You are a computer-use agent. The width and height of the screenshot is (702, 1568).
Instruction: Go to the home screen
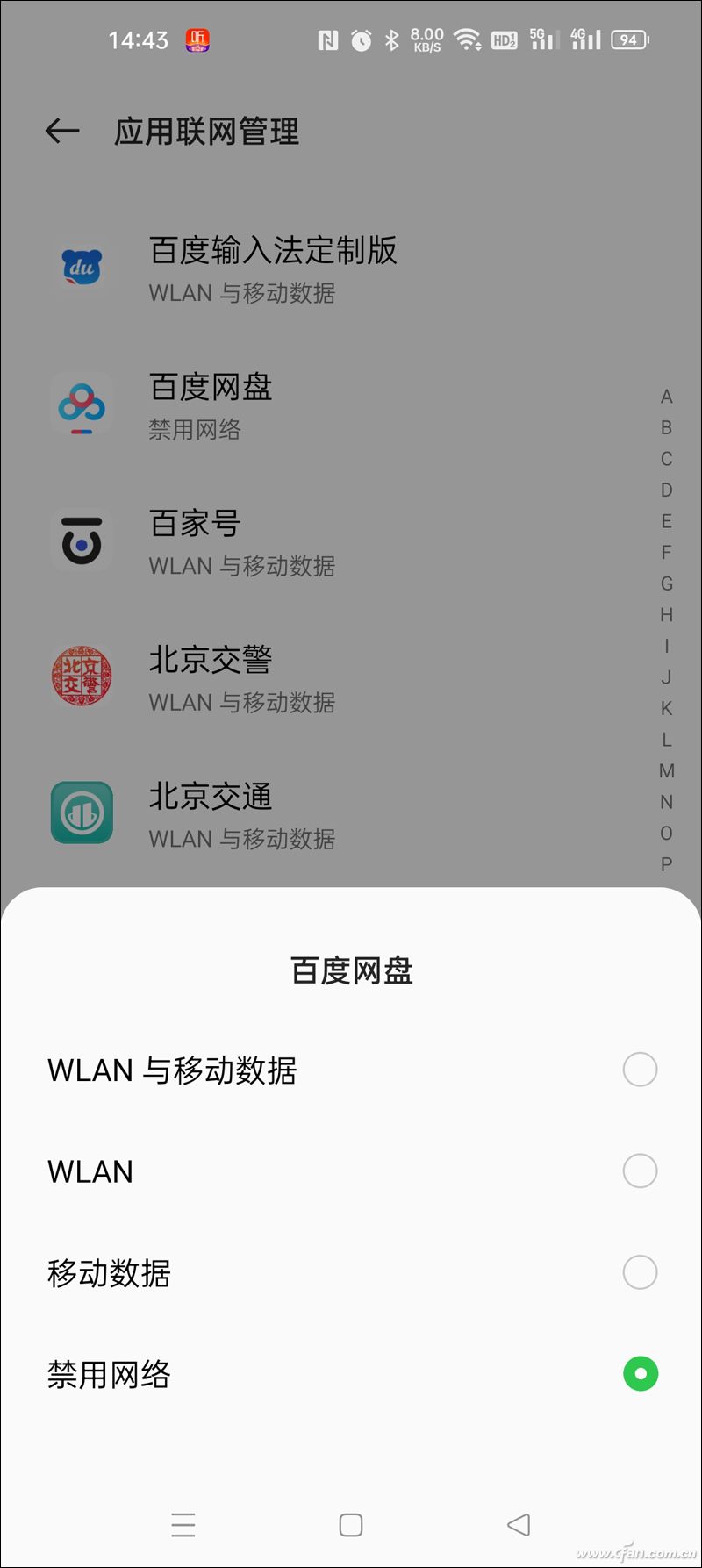(351, 1525)
